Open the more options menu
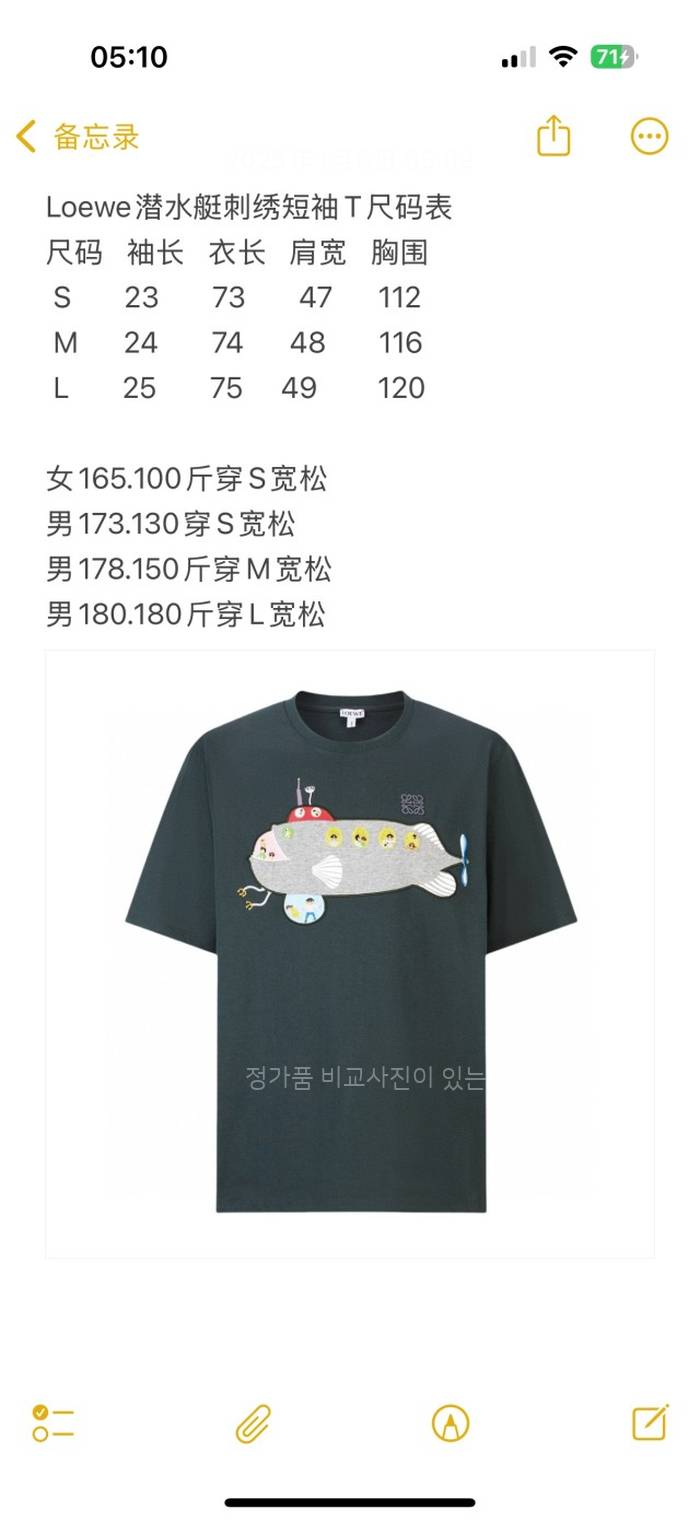700x1521 pixels. (x=649, y=136)
